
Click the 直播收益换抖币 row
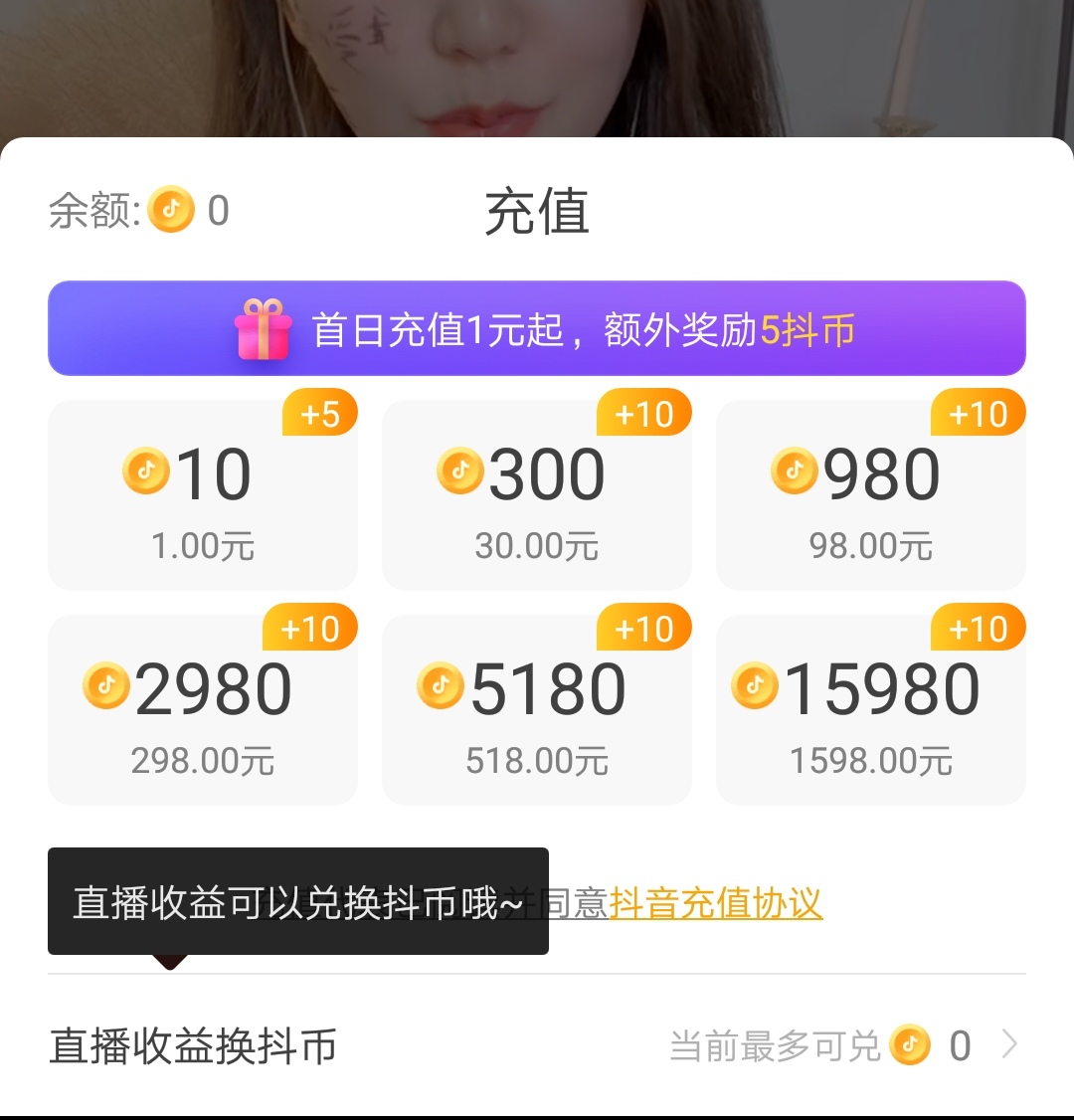193,1045
